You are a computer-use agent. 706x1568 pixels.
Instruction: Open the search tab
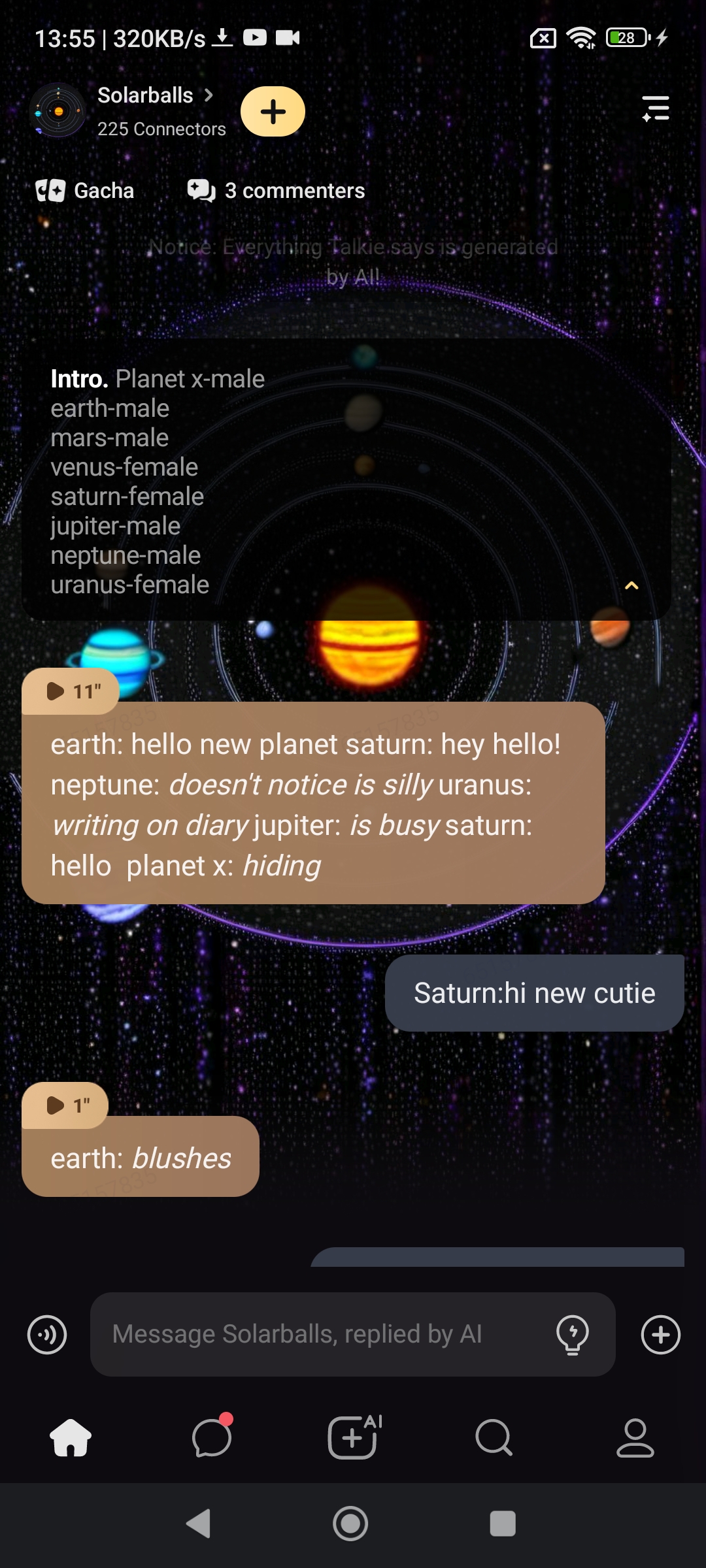[494, 1437]
